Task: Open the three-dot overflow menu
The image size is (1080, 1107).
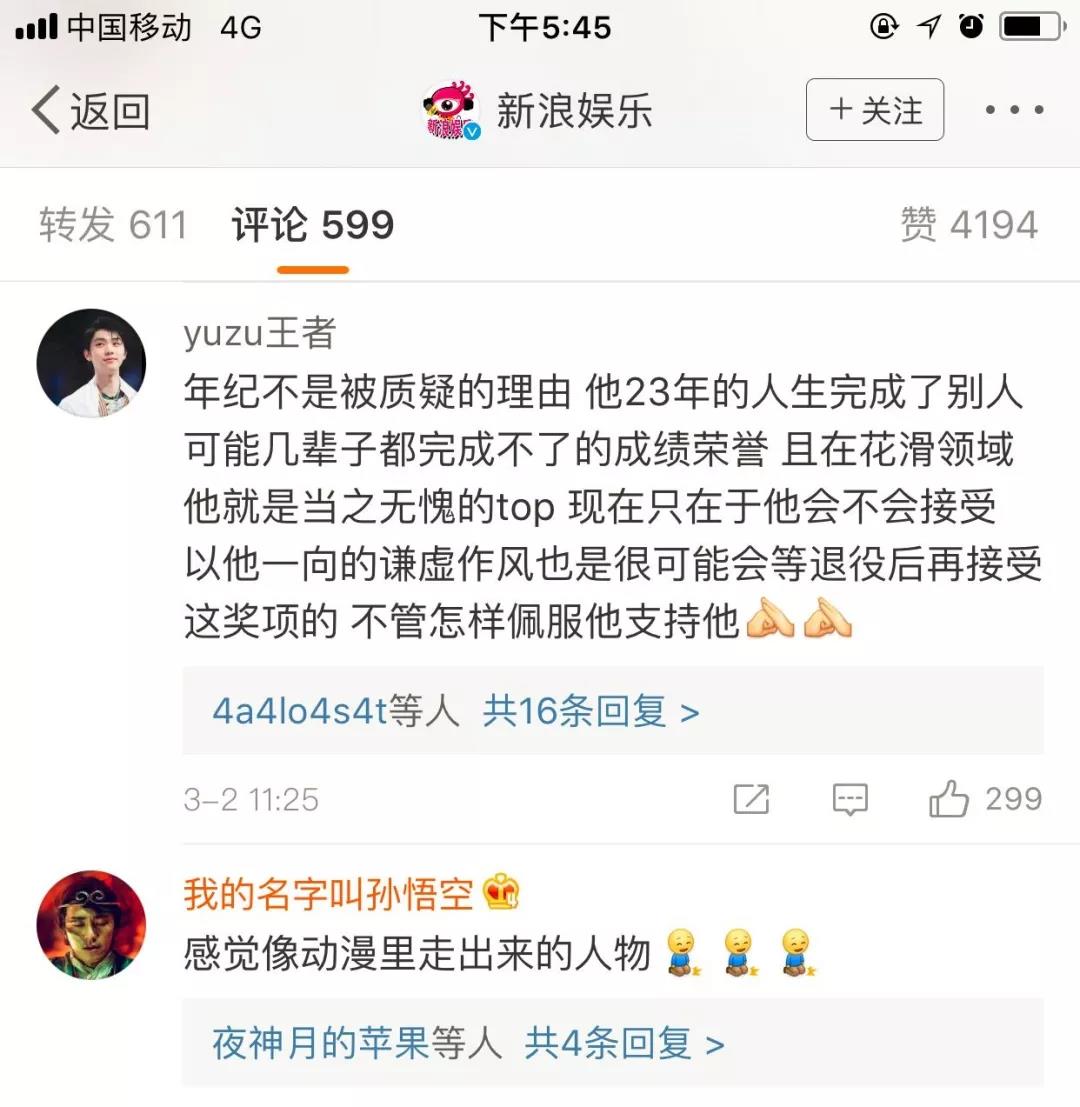Action: point(1014,110)
